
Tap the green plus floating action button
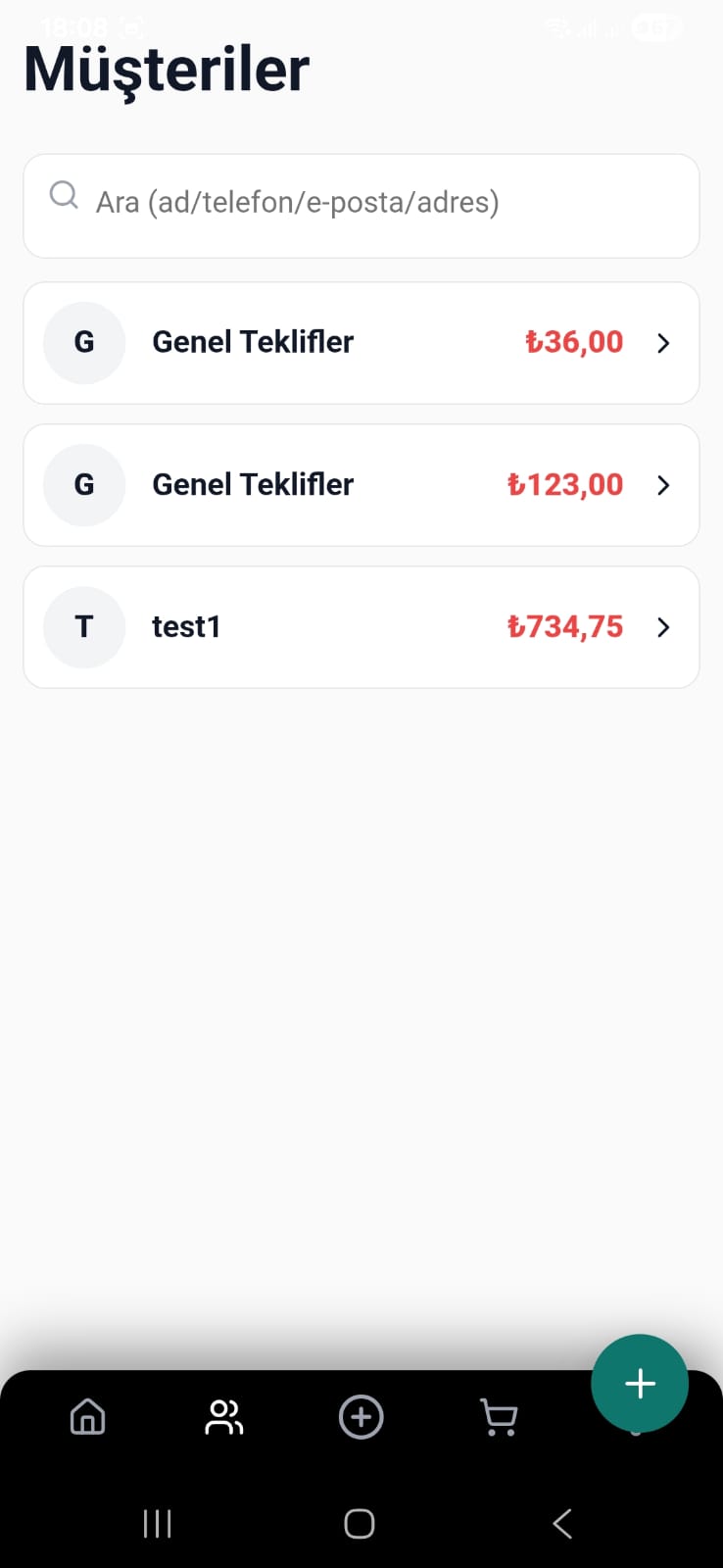(640, 1383)
